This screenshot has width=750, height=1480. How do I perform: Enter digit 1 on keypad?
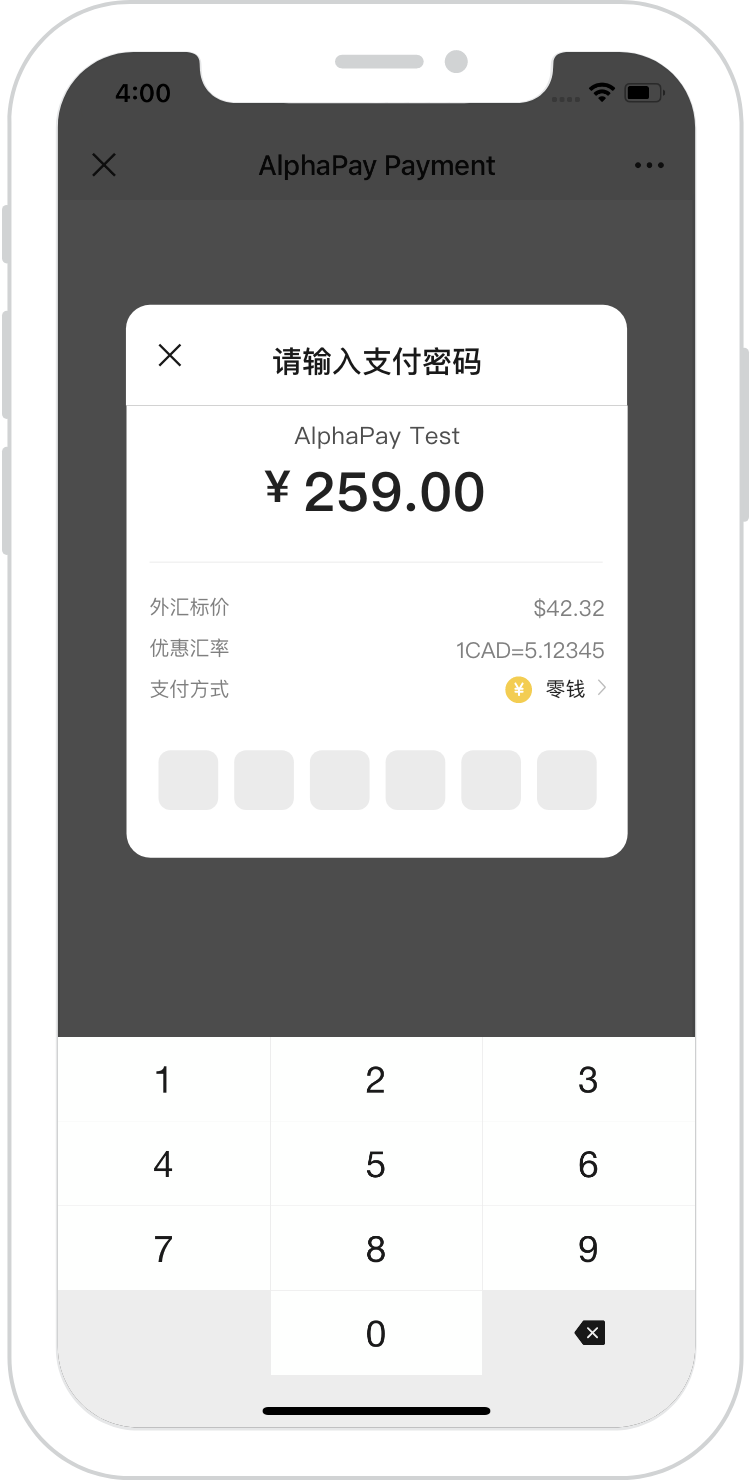(163, 1080)
